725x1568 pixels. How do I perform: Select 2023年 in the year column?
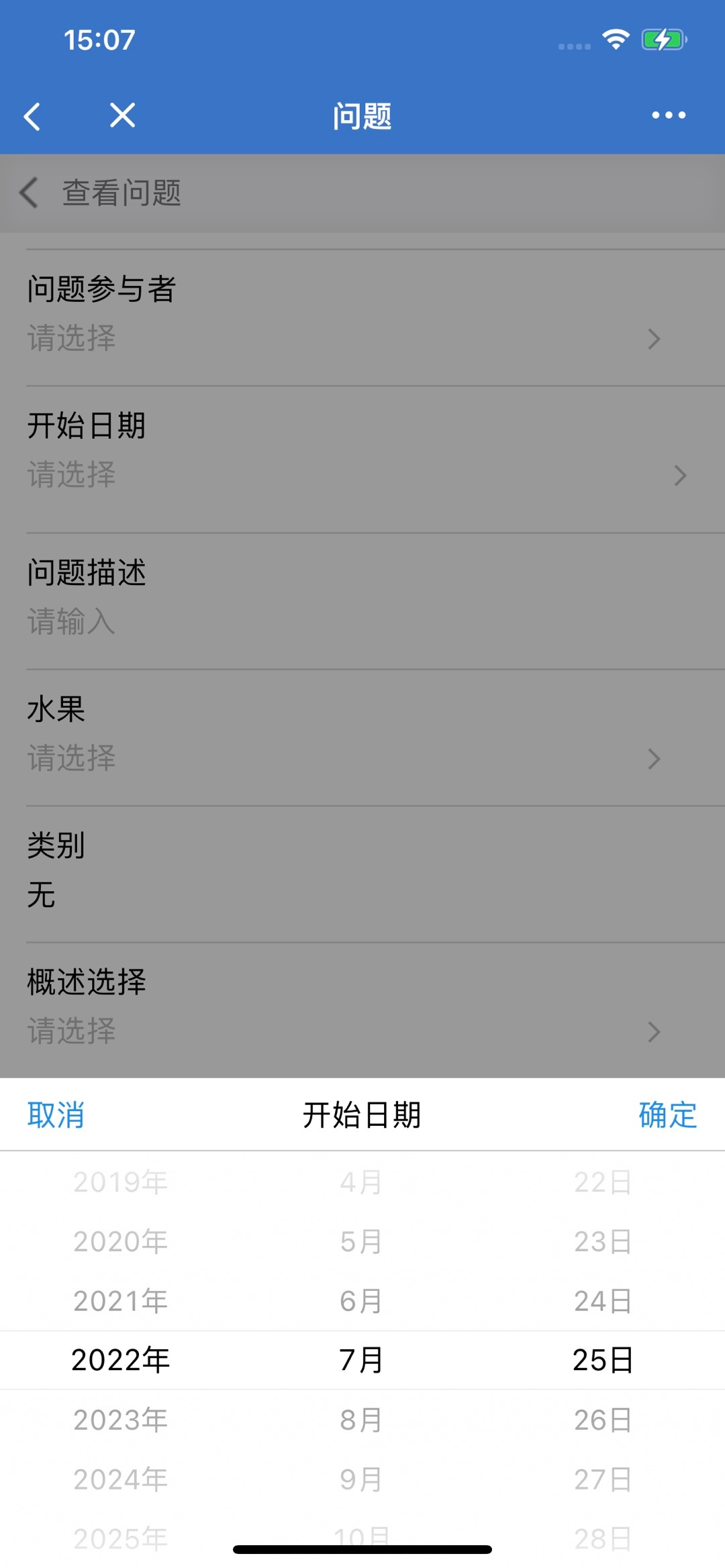pos(121,1420)
